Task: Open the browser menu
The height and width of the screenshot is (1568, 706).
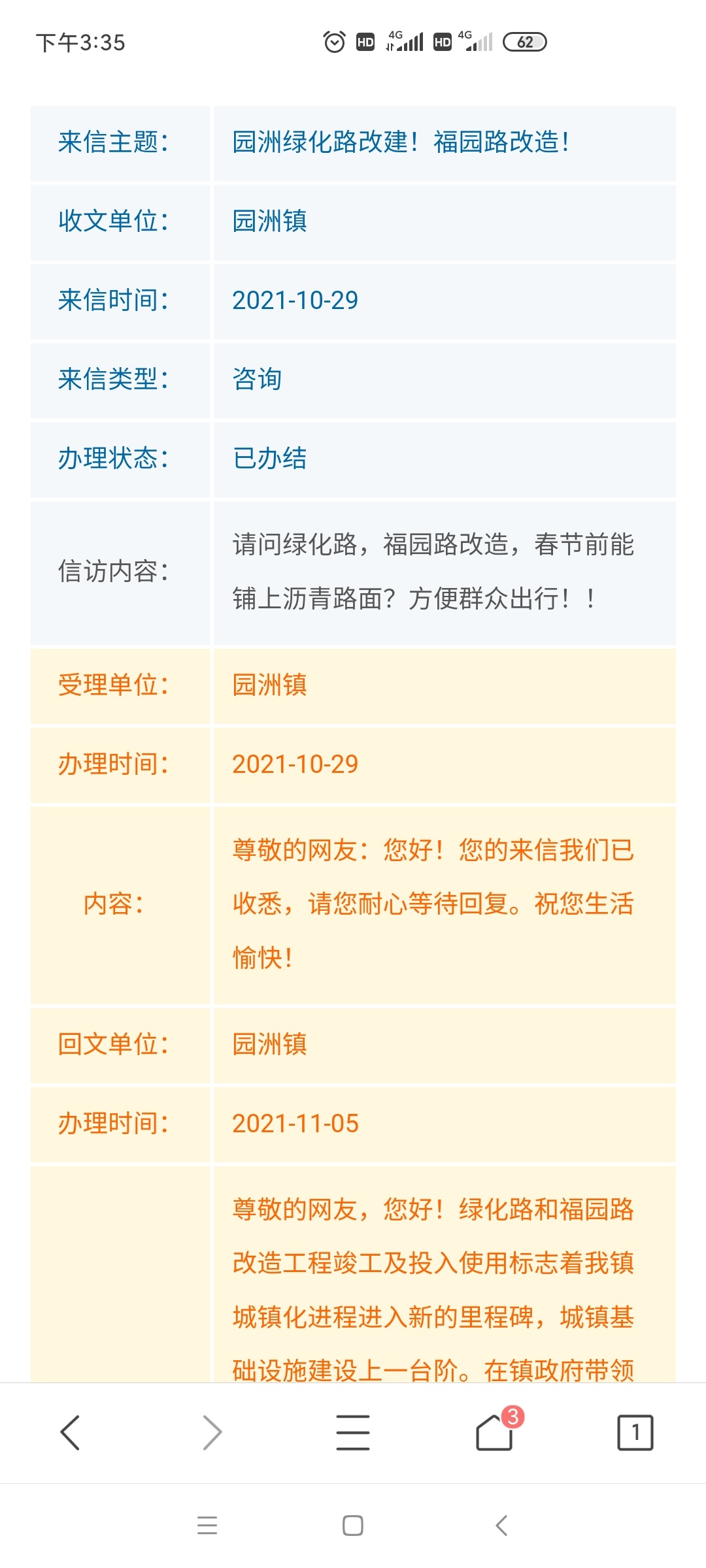Action: pyautogui.click(x=353, y=1432)
